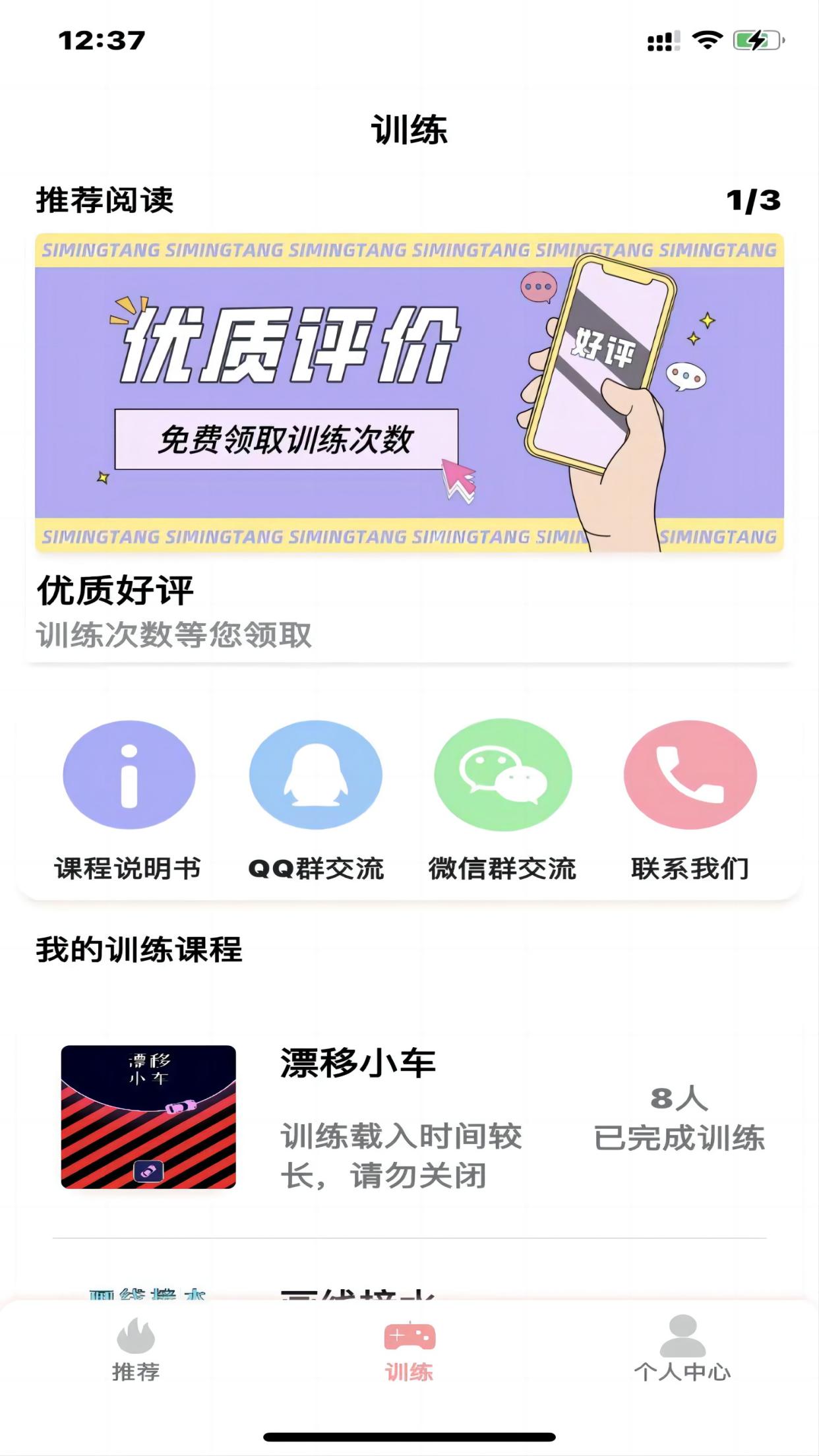Tap the 联系我们 phone icon

(690, 775)
